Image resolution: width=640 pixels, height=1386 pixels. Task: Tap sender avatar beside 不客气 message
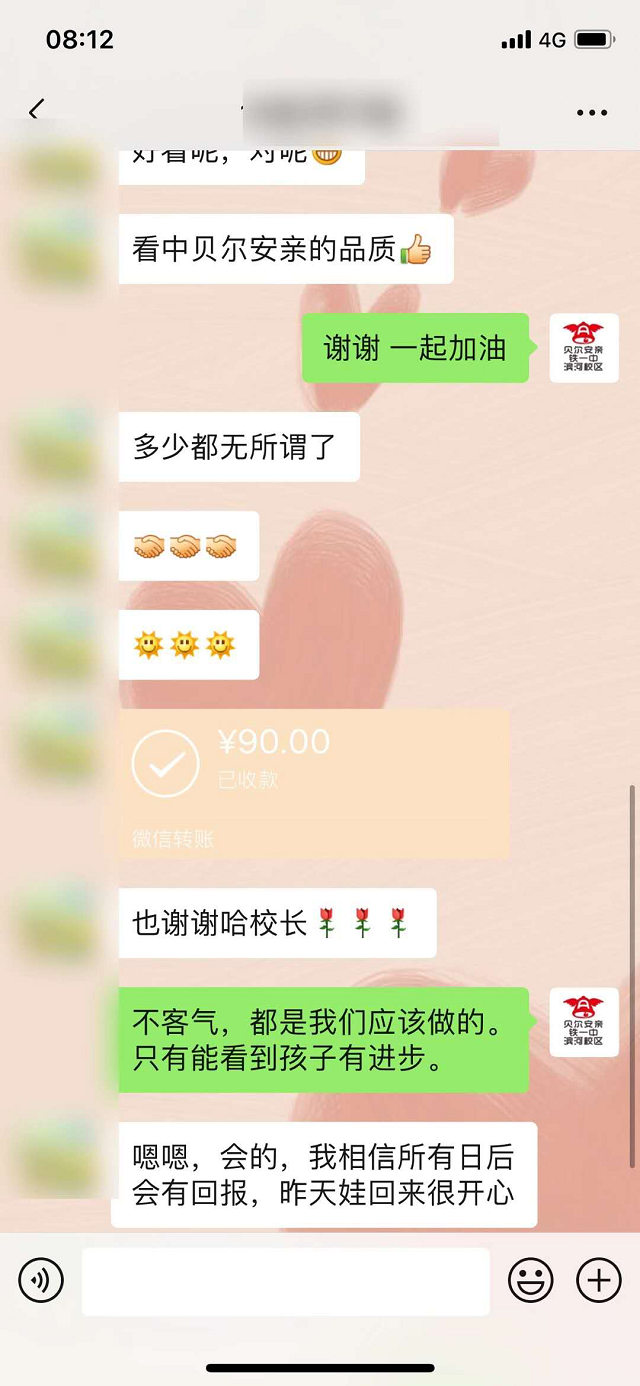(584, 1022)
